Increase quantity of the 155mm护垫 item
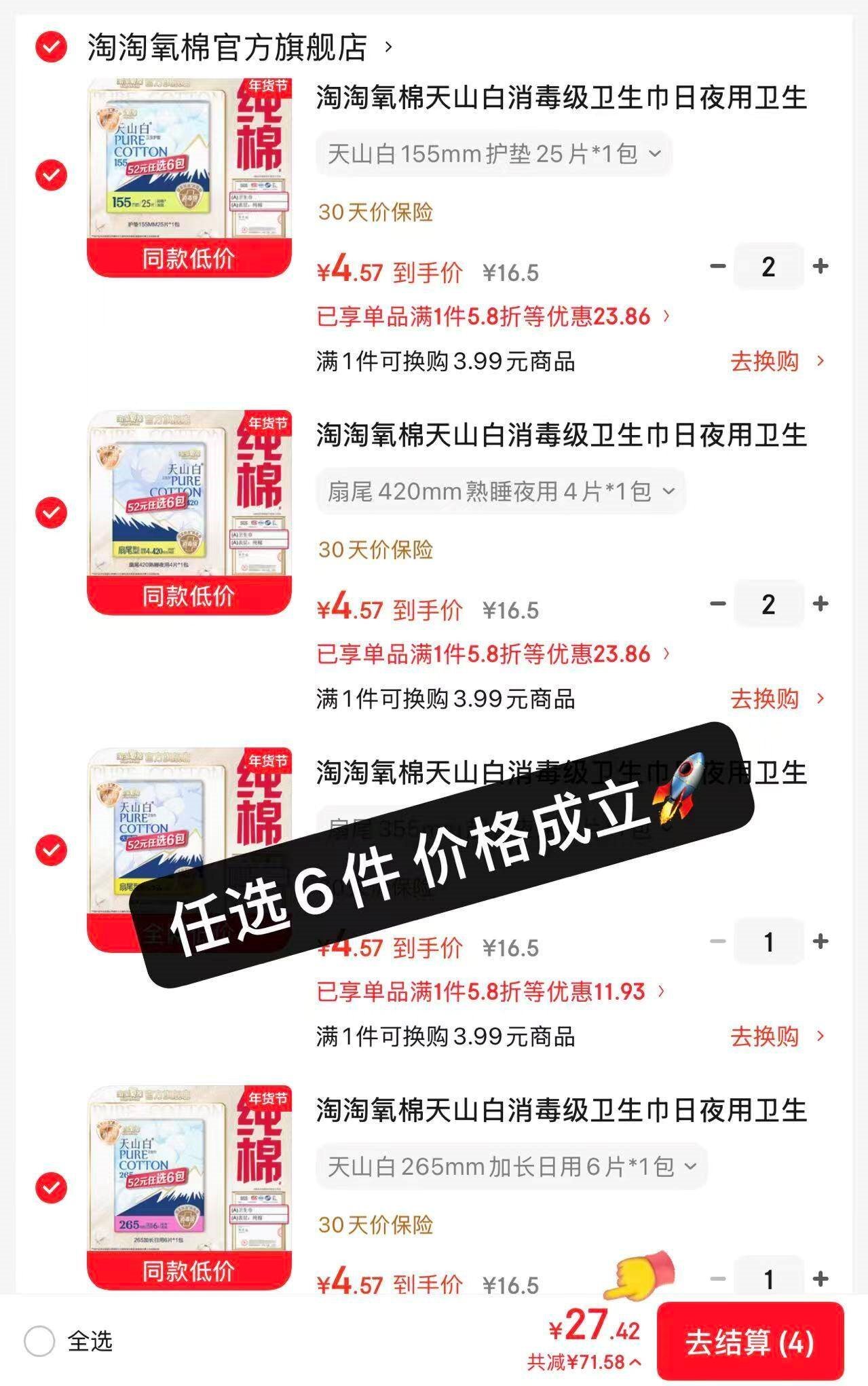Viewport: 868px width, 1386px height. (820, 266)
